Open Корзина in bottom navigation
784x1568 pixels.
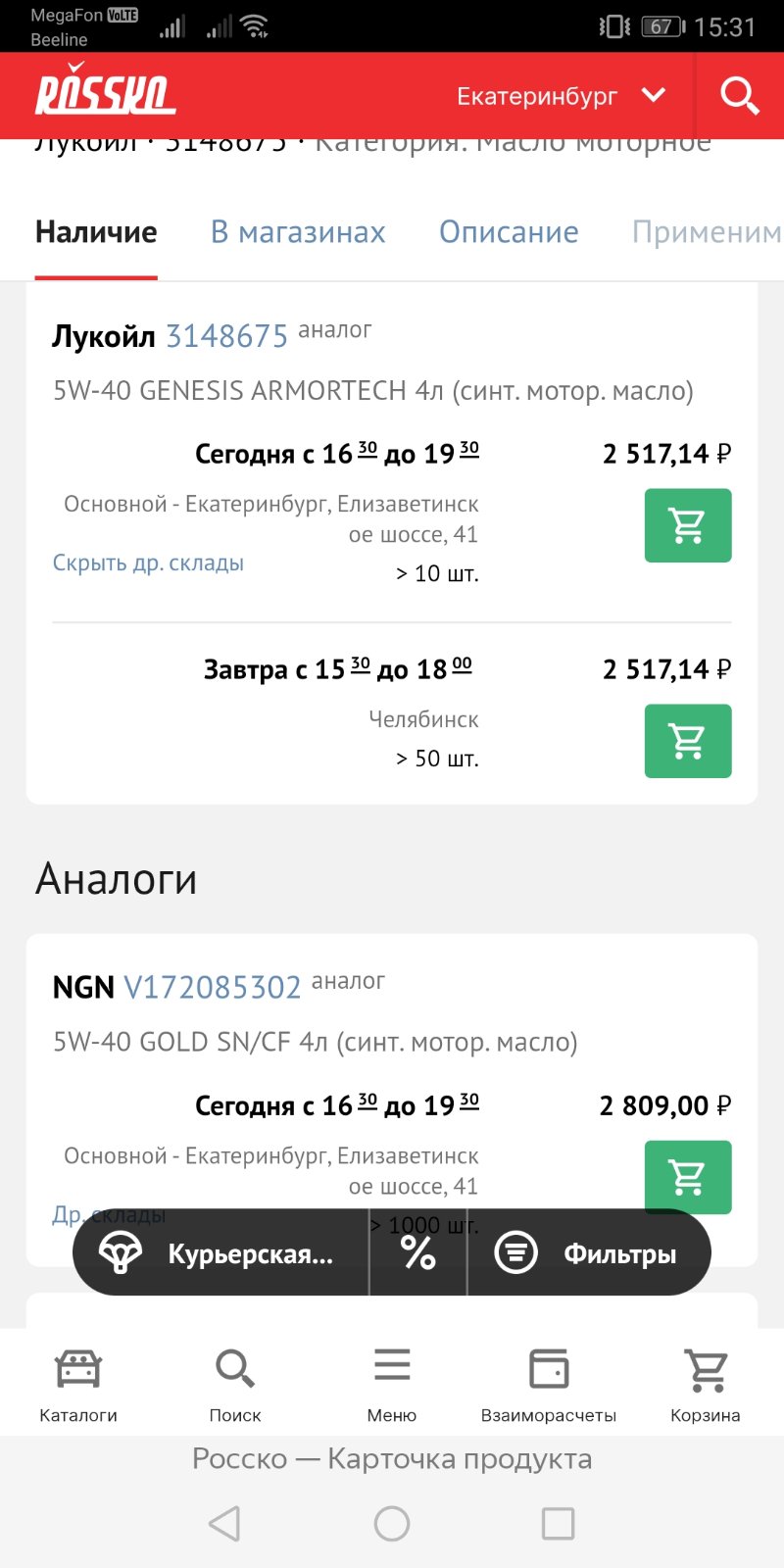coord(706,1385)
